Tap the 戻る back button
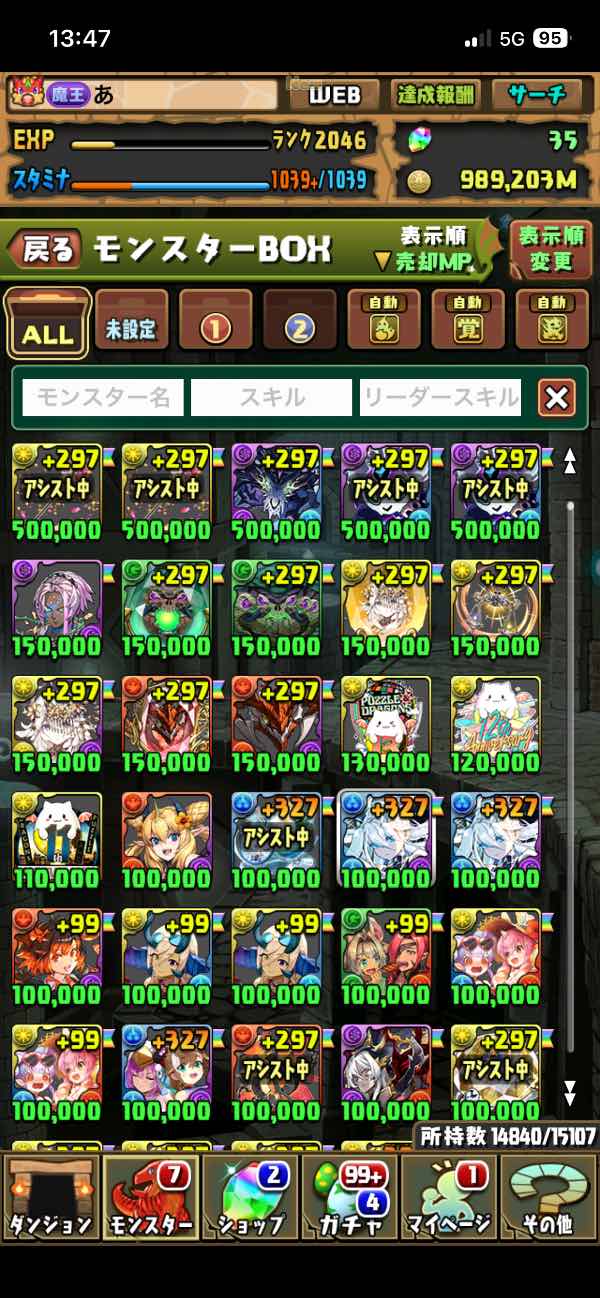 coord(45,249)
